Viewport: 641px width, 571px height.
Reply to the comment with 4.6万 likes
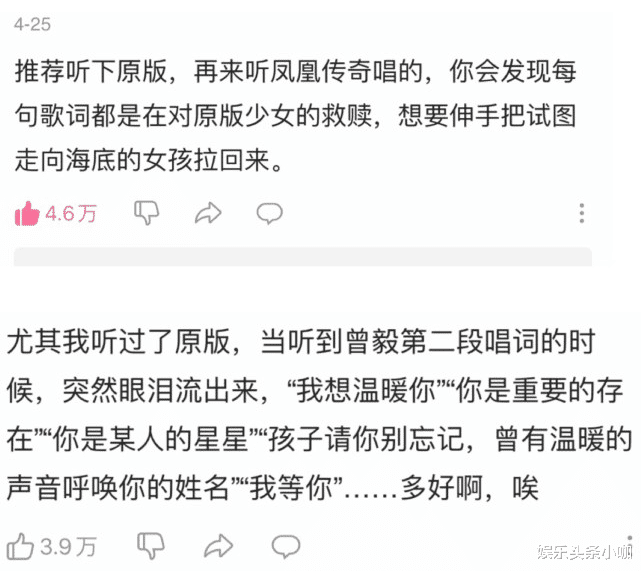[269, 212]
